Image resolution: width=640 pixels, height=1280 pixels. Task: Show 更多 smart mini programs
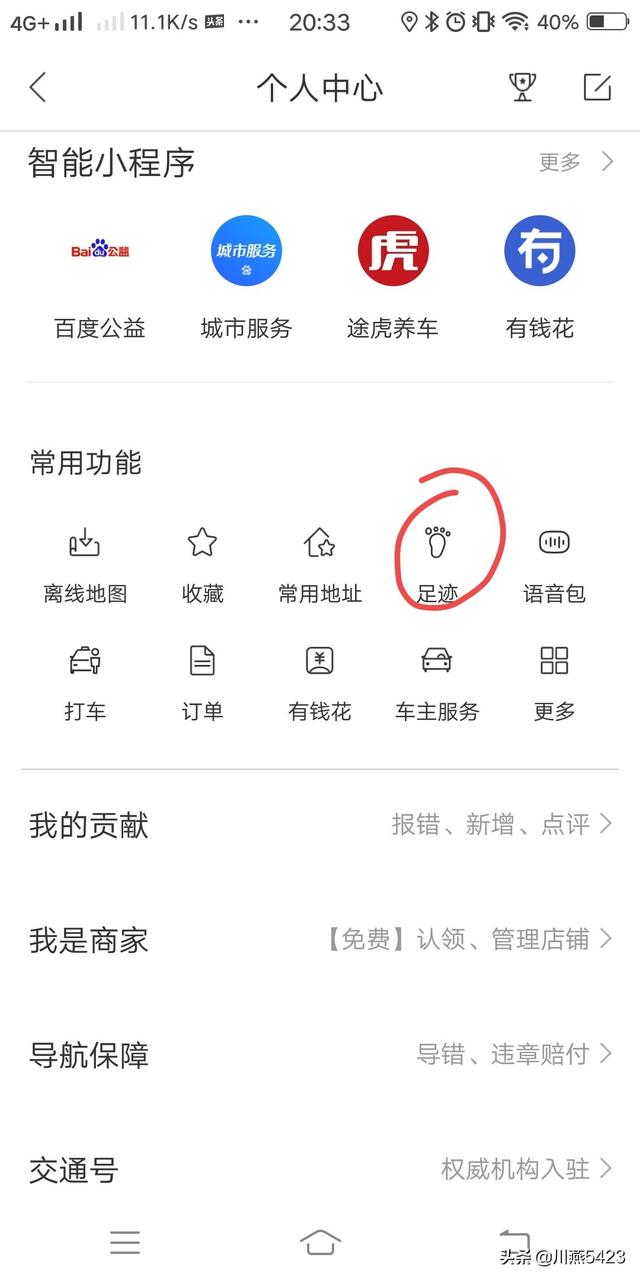point(576,162)
